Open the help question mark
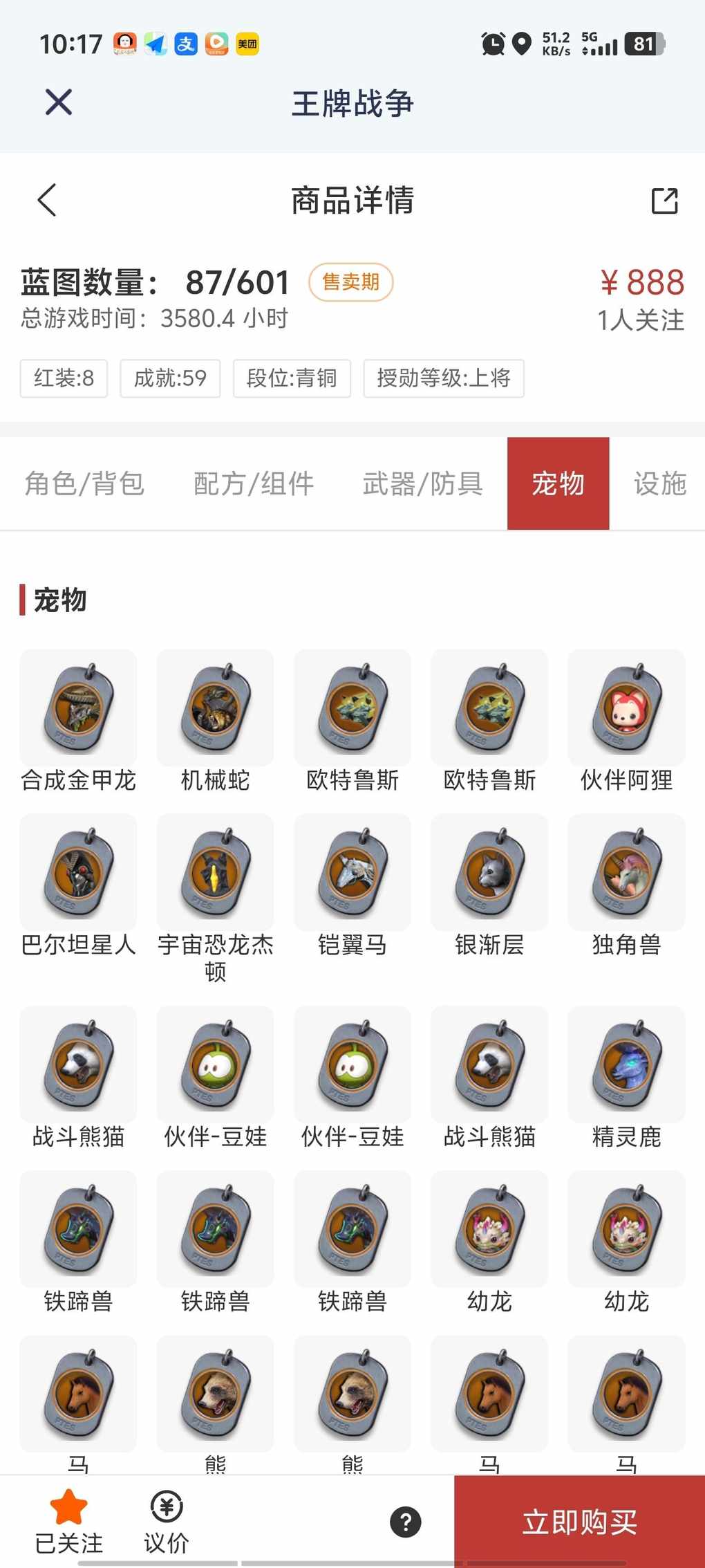Screen dimensions: 705x1568 point(406,1522)
